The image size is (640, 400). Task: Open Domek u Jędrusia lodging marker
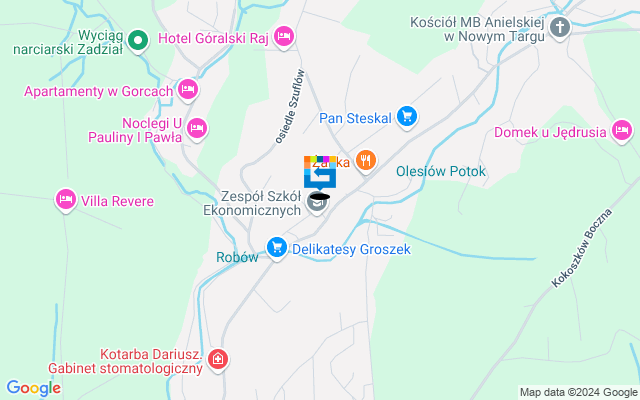tap(622, 130)
